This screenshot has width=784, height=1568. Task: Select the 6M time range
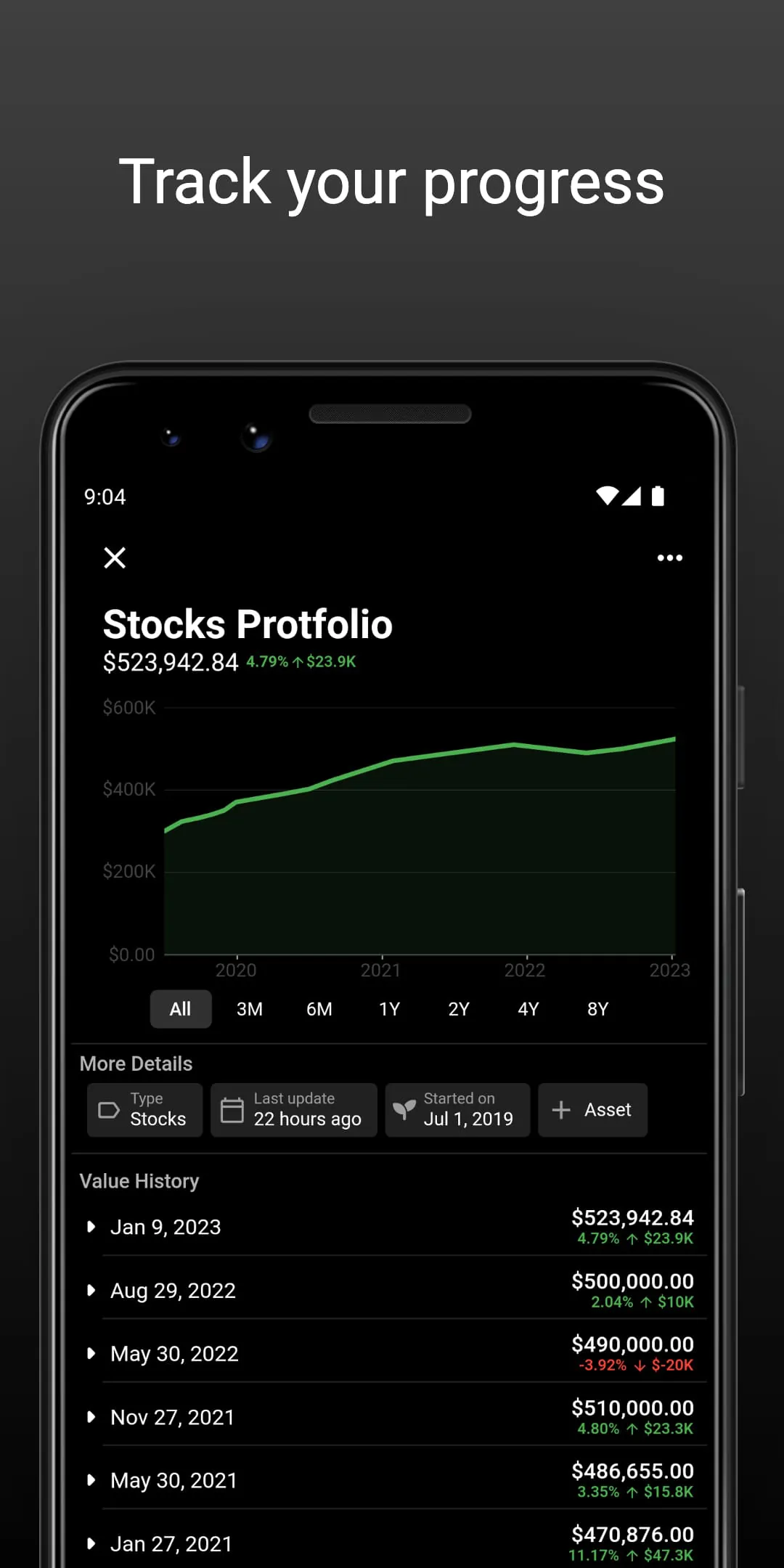tap(319, 1009)
